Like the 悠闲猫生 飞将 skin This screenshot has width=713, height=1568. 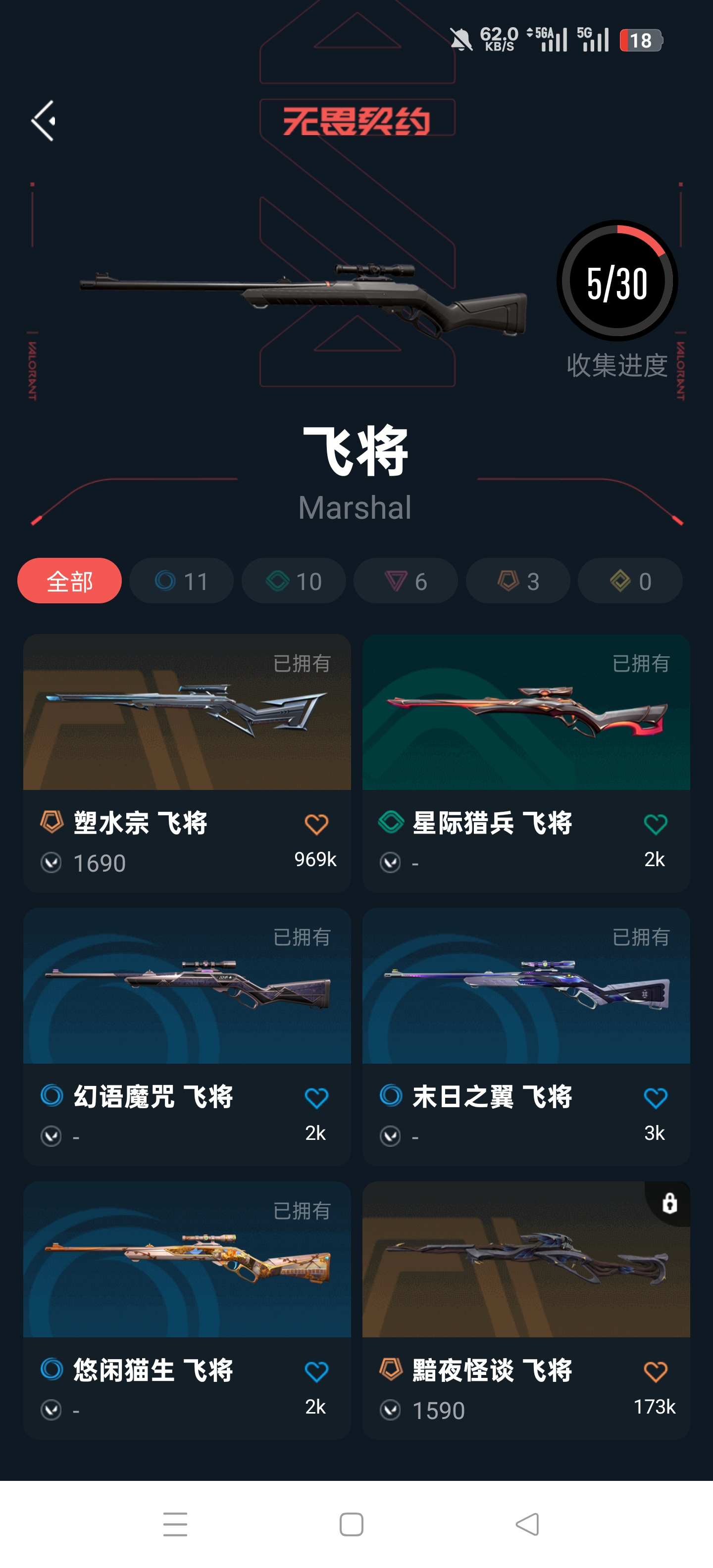pos(316,1372)
